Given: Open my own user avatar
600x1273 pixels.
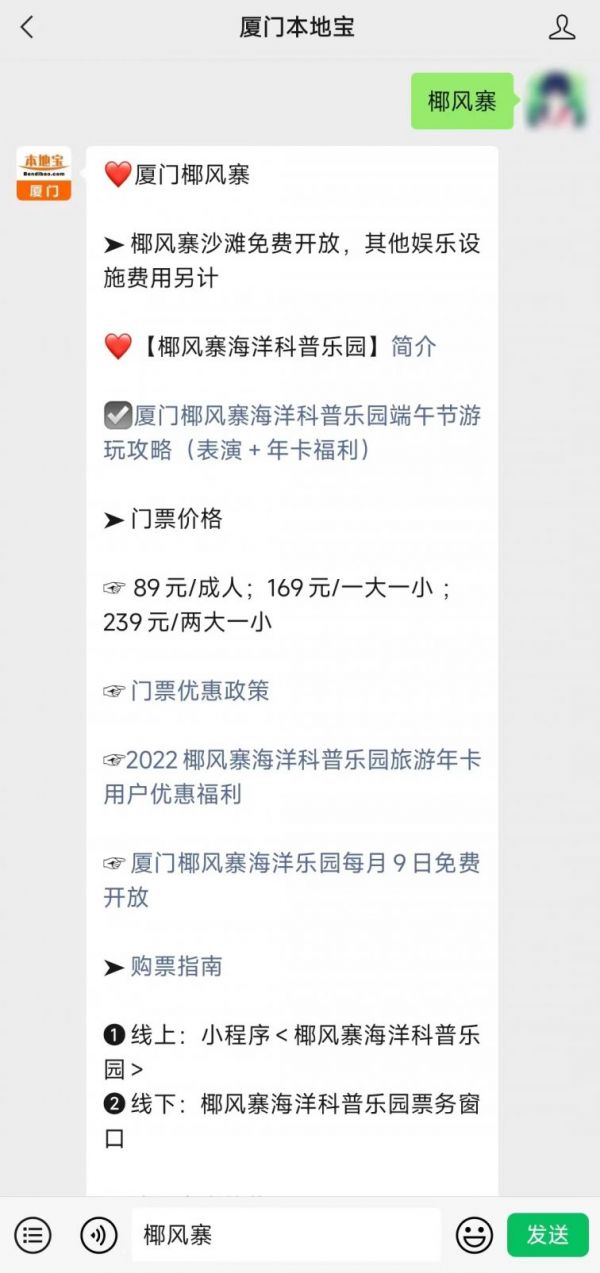Looking at the screenshot, I should point(557,100).
